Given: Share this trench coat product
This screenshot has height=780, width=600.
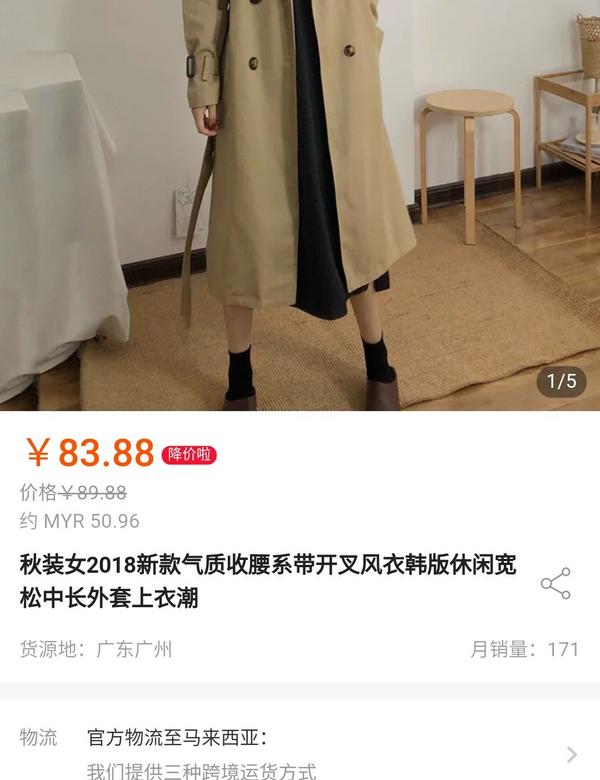Looking at the screenshot, I should point(555,584).
